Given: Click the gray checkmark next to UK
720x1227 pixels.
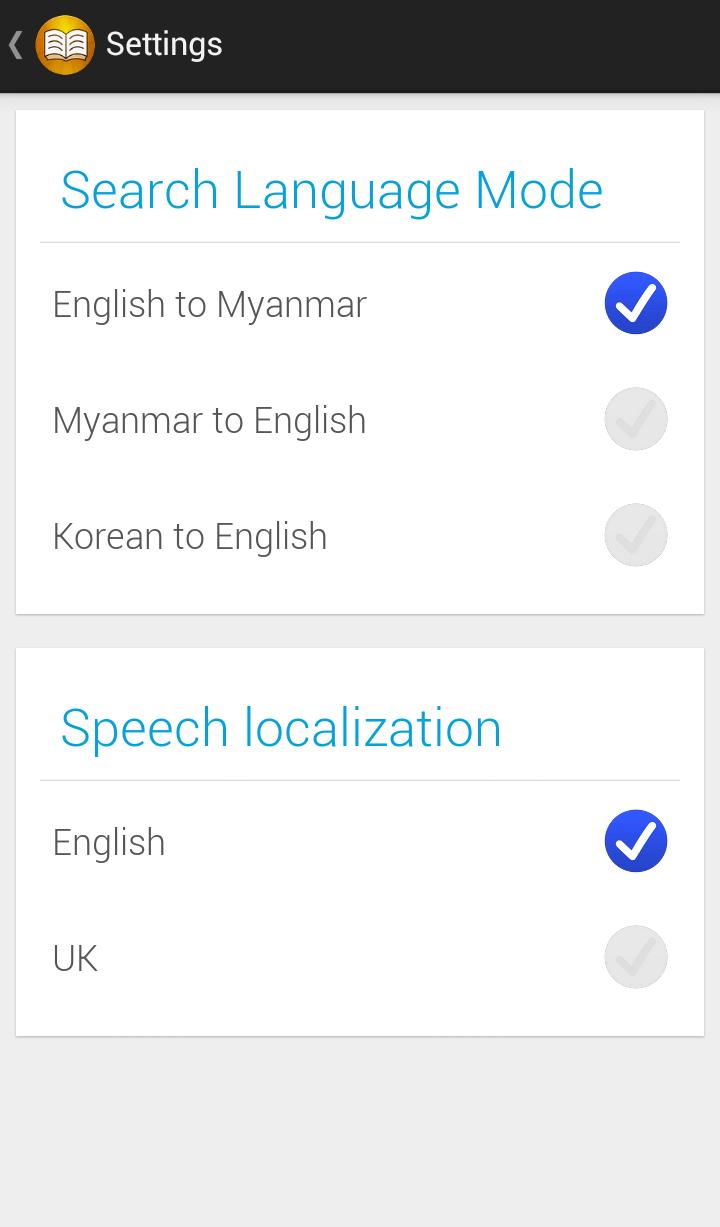Looking at the screenshot, I should tap(636, 957).
